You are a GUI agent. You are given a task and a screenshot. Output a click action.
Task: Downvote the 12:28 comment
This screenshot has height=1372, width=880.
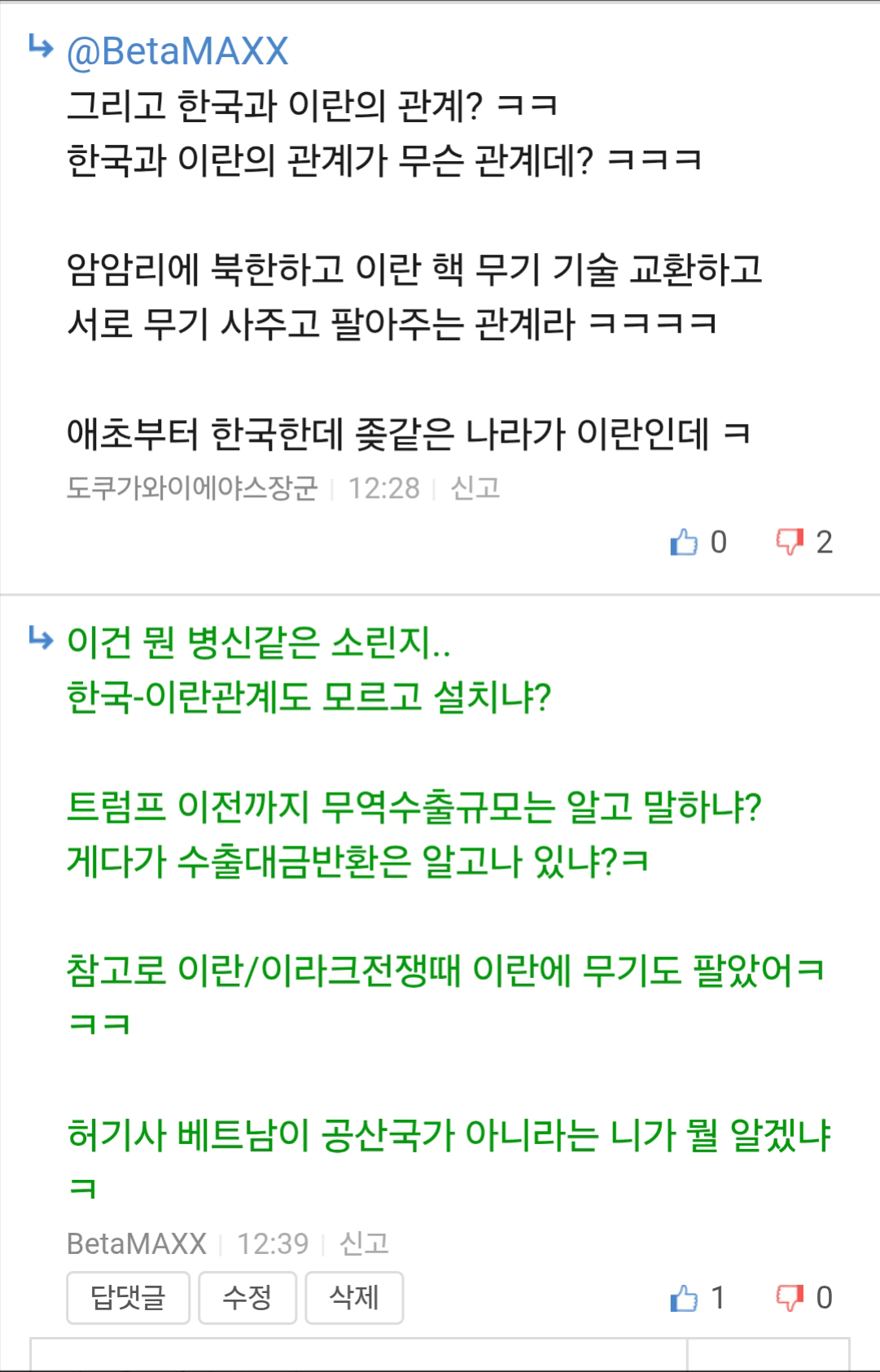[790, 542]
